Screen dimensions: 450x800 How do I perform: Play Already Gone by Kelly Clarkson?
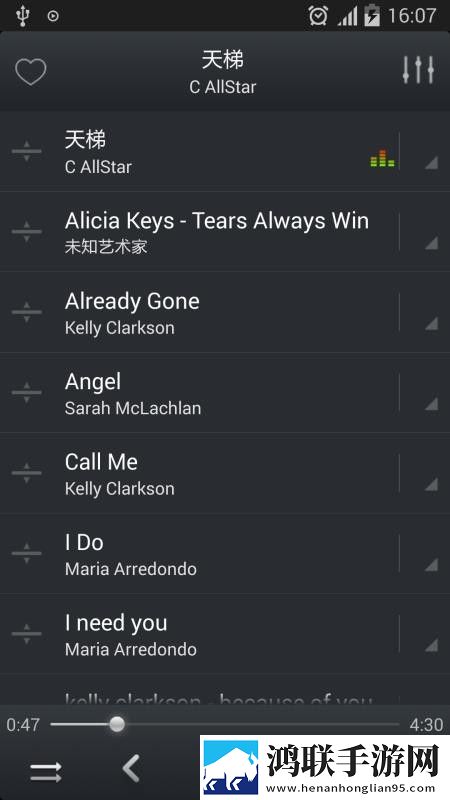[x=199, y=312]
